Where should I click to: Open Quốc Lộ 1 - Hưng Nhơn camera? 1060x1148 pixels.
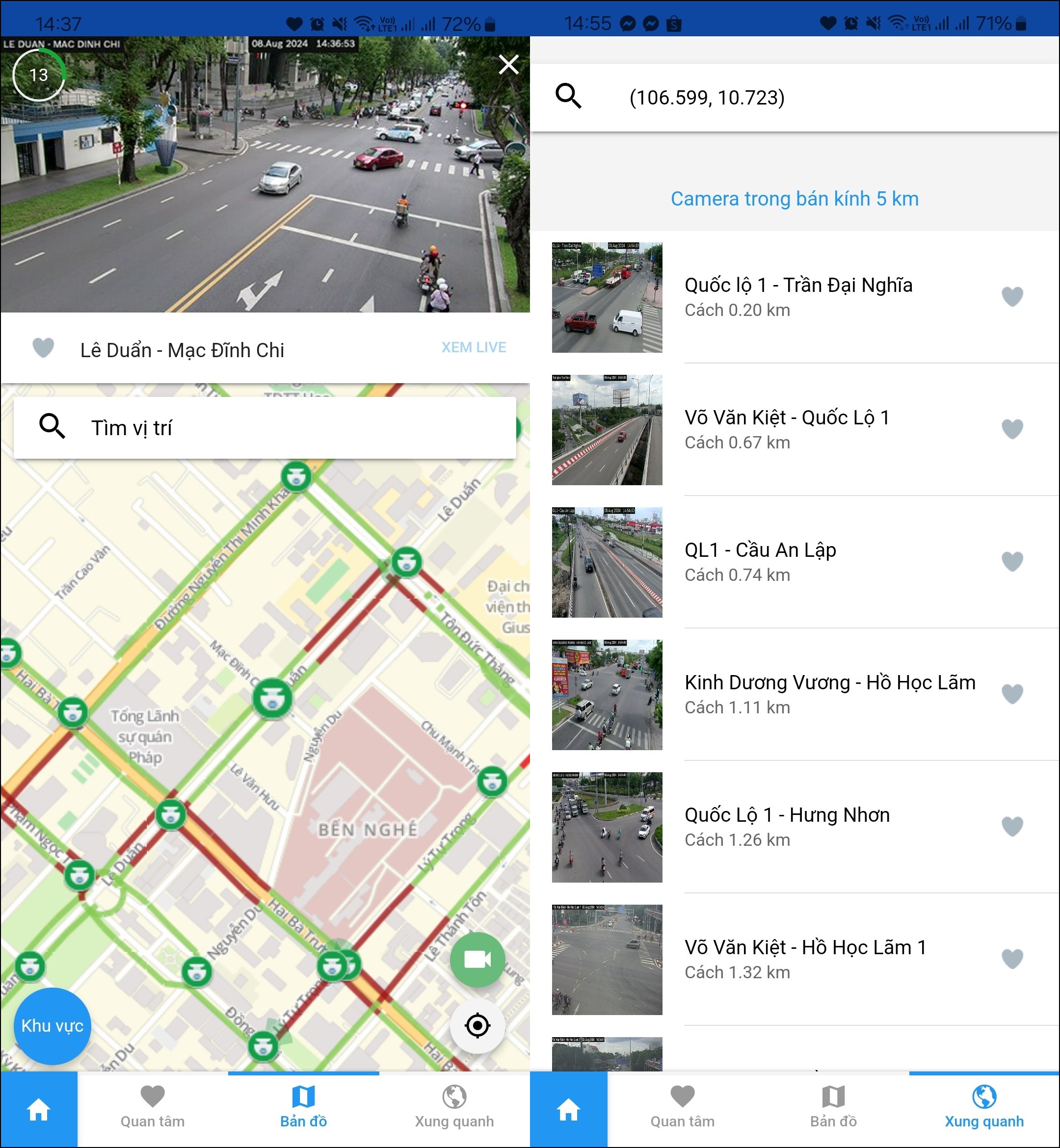[x=786, y=826]
